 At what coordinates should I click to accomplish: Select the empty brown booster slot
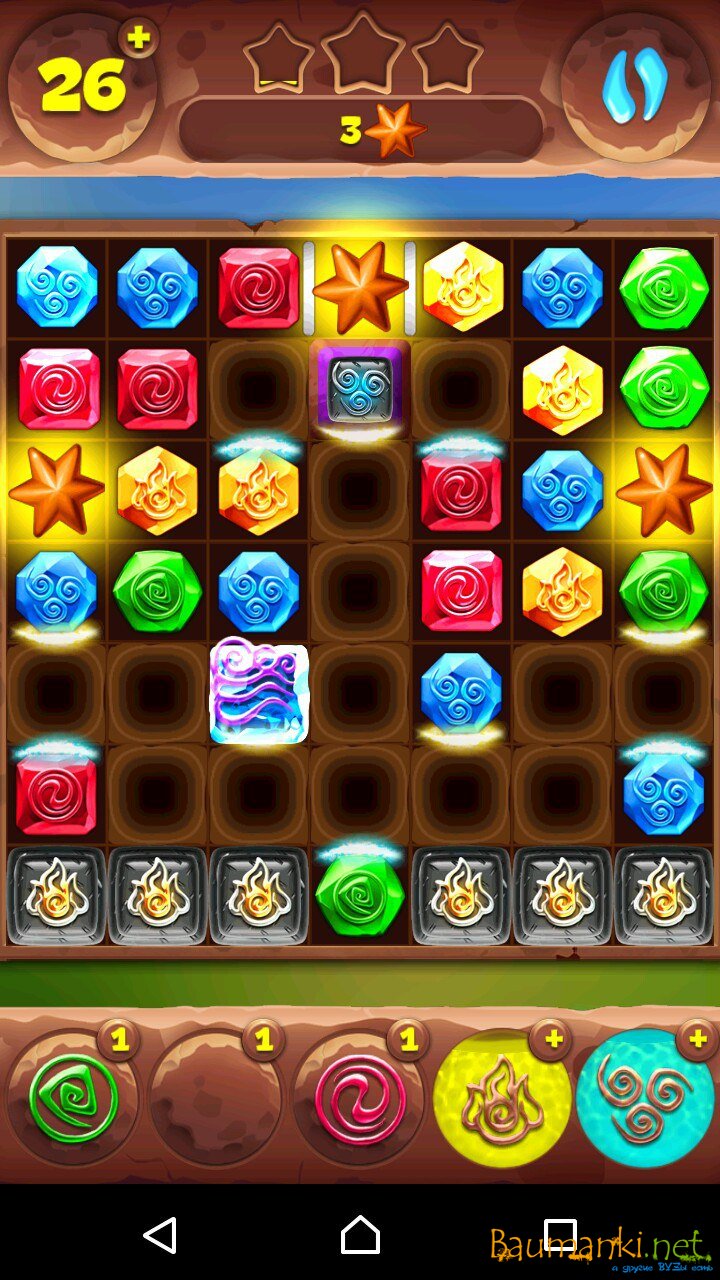[x=216, y=1098]
